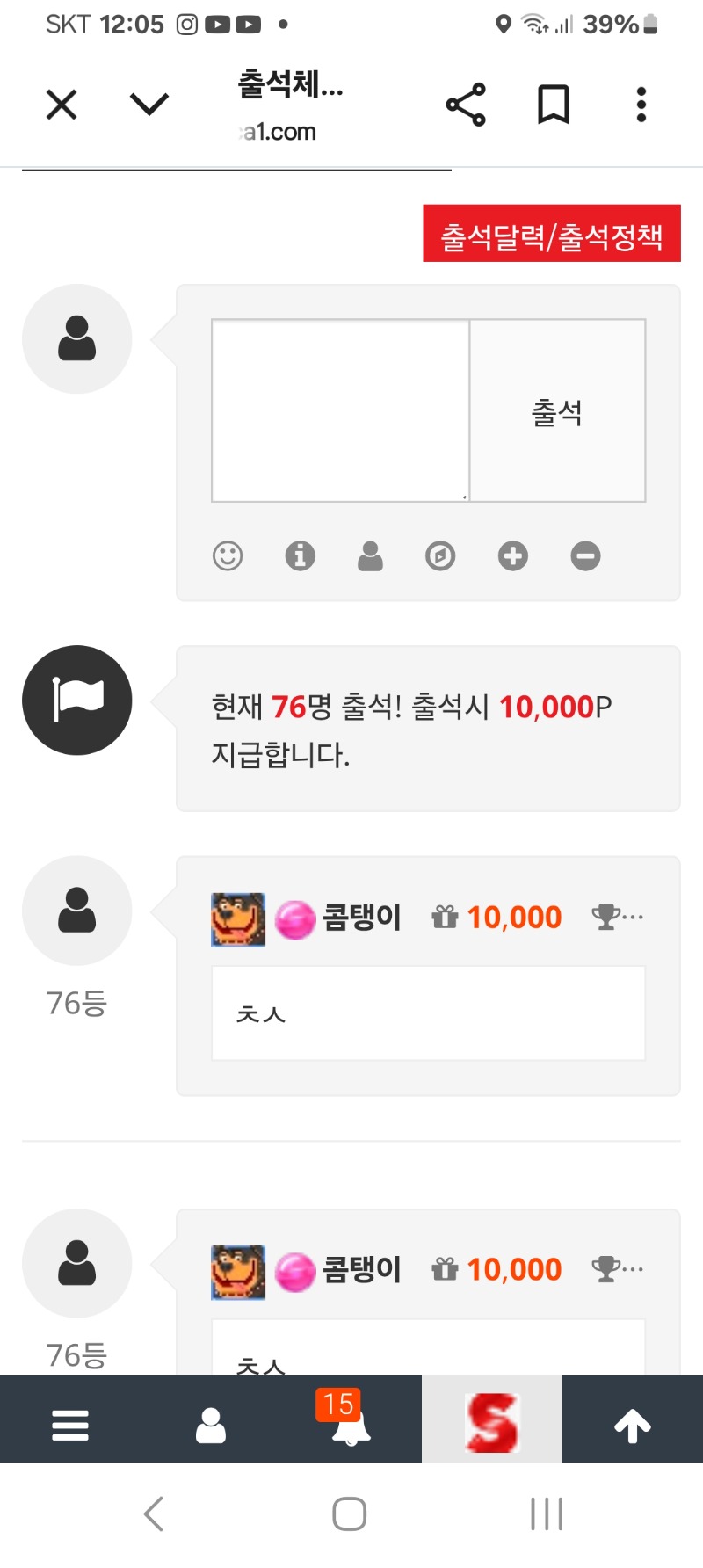Open notifications via the bell with 15 badge
Viewport: 703px width, 1568px height.
(x=350, y=1424)
